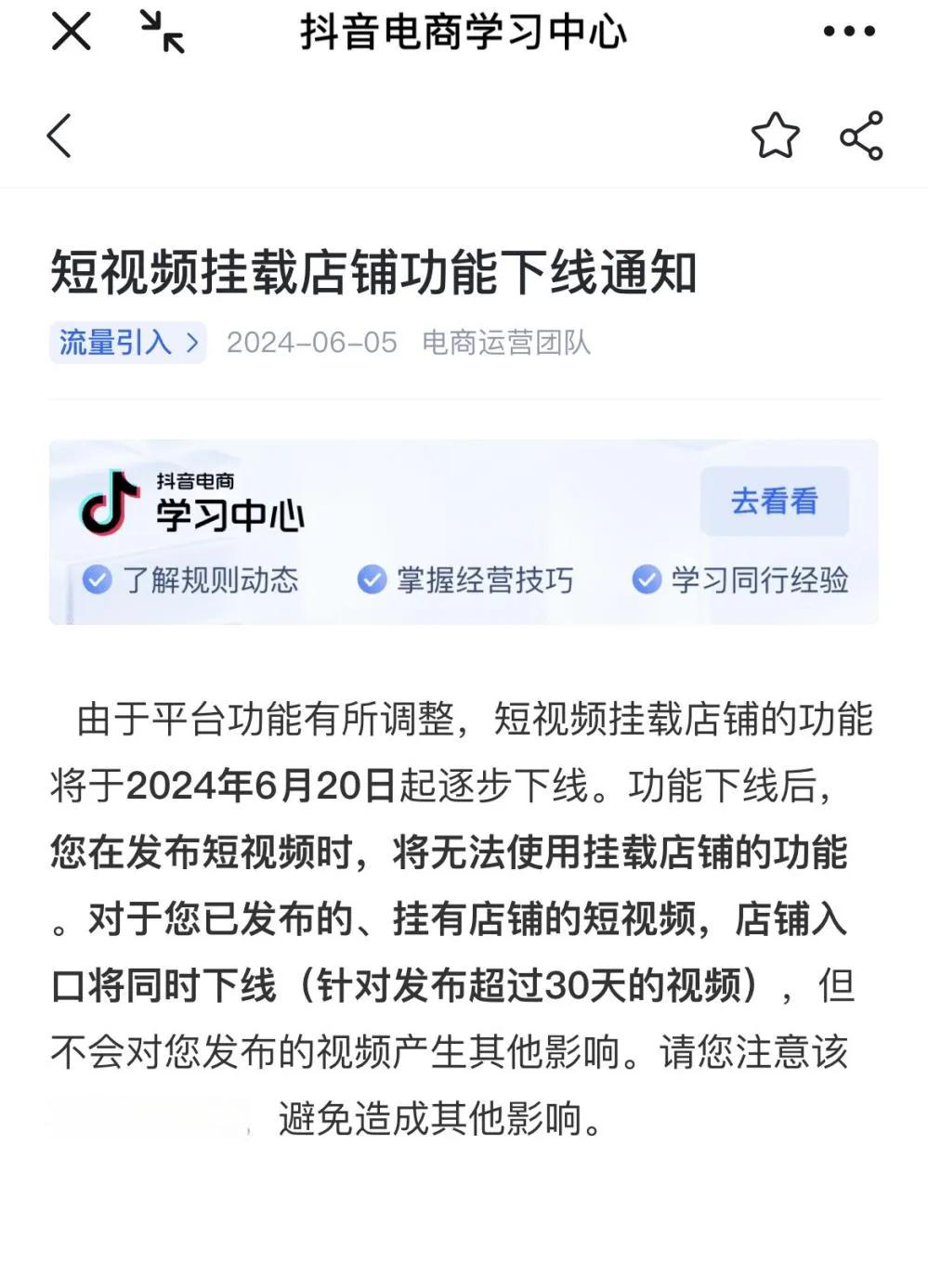The image size is (928, 1288).
Task: Share this notice
Action: [x=861, y=137]
